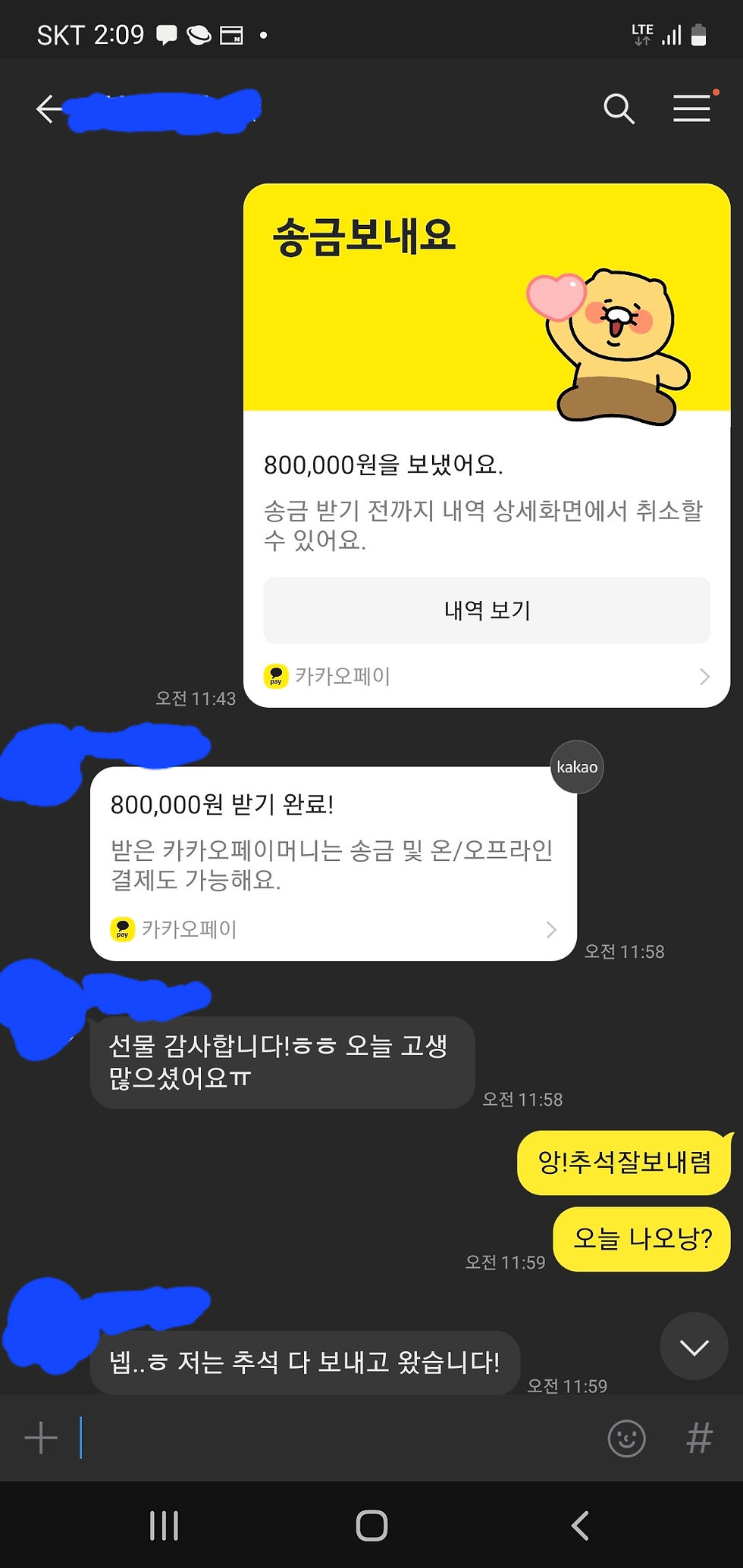Open the 800,000원 받기 완료 card
The width and height of the screenshot is (743, 1568).
pos(334,864)
